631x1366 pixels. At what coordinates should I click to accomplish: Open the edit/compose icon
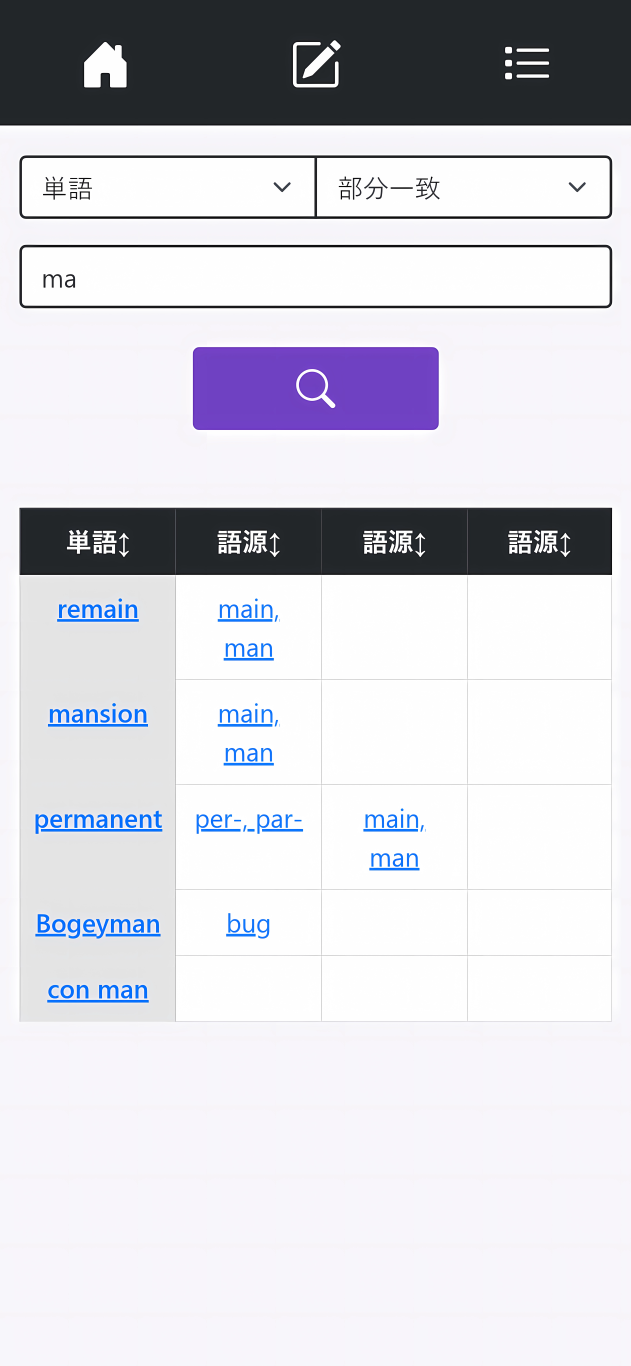click(316, 63)
